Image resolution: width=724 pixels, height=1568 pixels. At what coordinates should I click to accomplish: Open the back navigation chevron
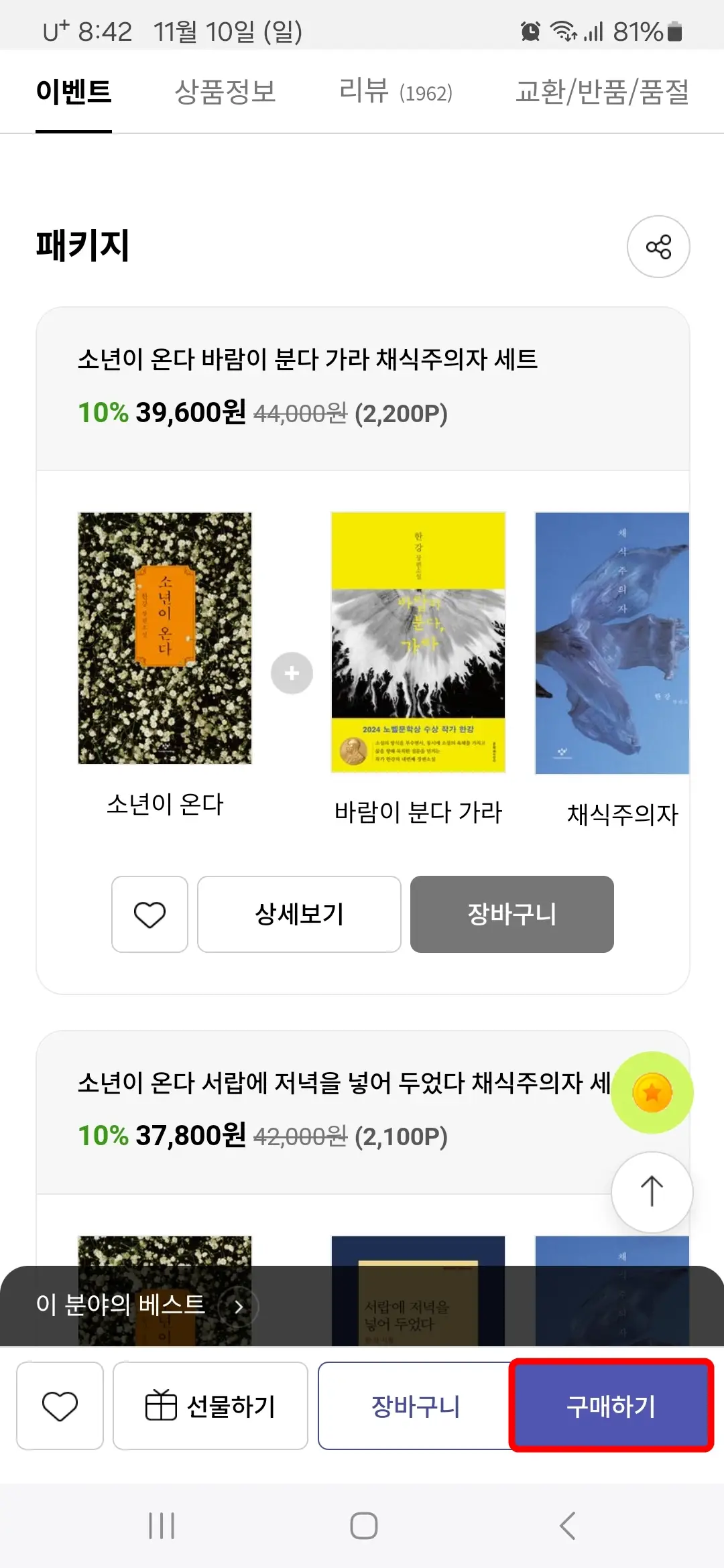[565, 1526]
